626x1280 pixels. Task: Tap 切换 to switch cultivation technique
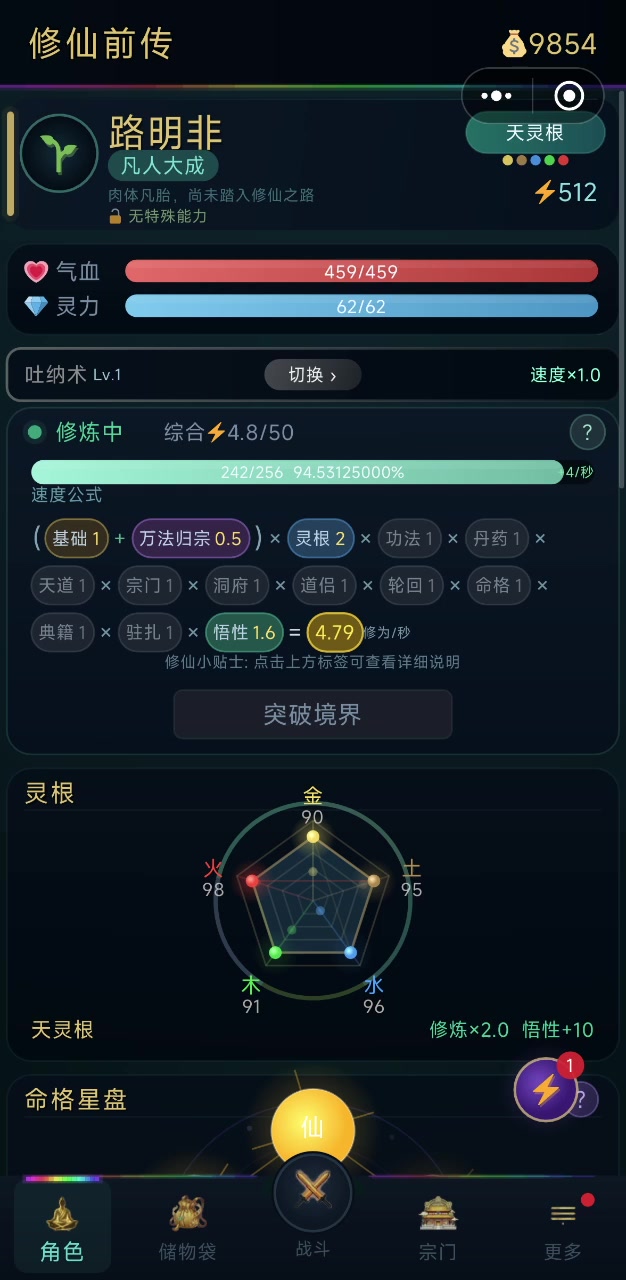(312, 374)
